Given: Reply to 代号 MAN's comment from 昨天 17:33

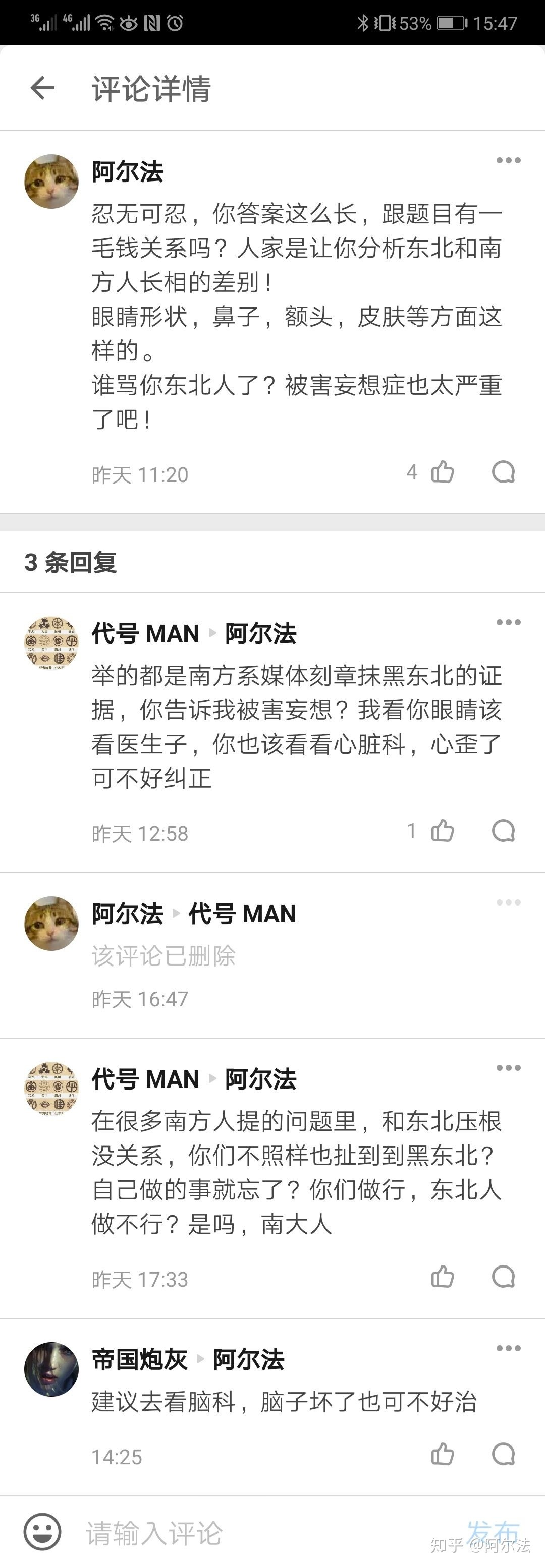Looking at the screenshot, I should [x=503, y=1277].
